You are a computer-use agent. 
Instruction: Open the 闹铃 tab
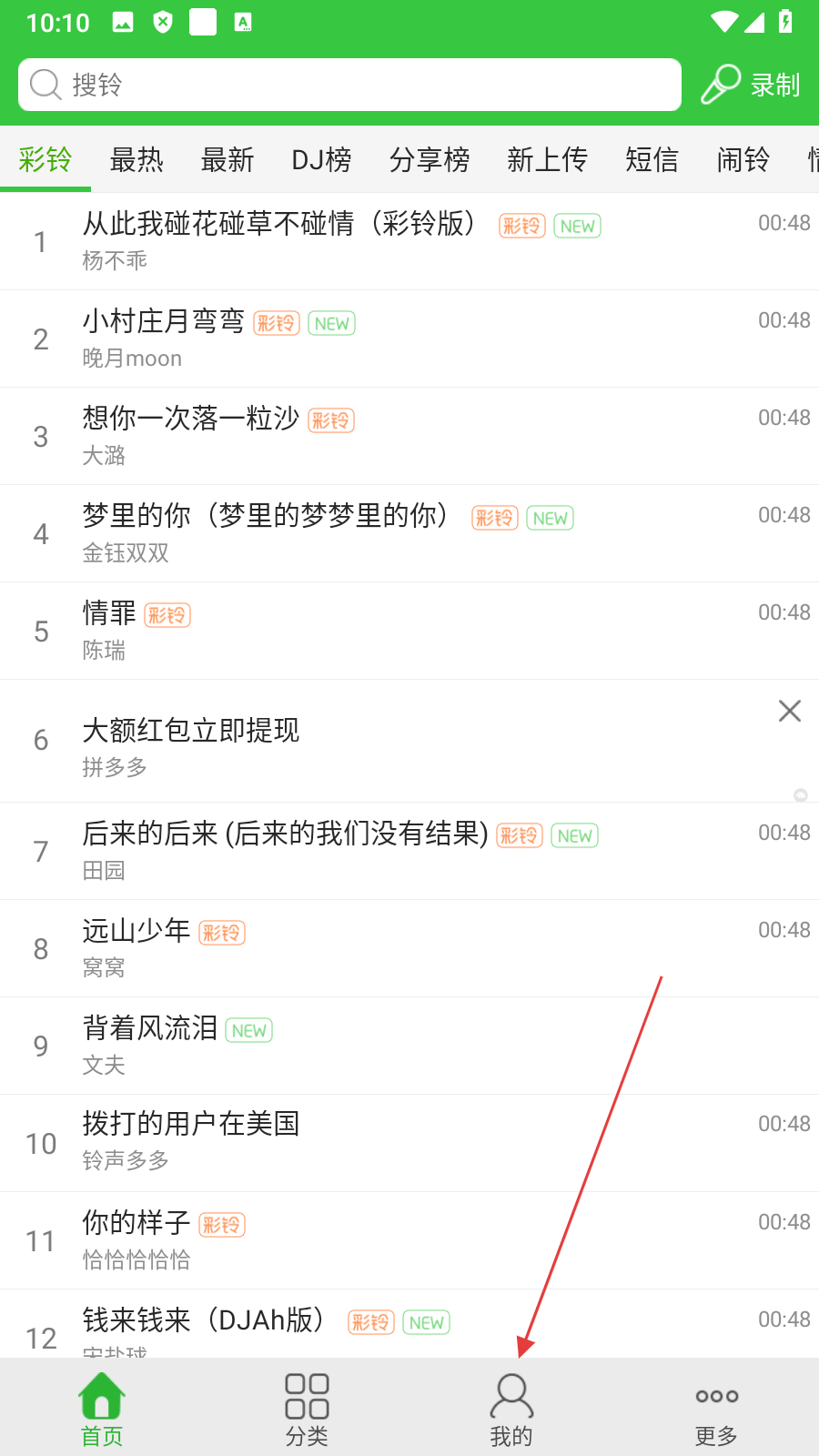(743, 160)
